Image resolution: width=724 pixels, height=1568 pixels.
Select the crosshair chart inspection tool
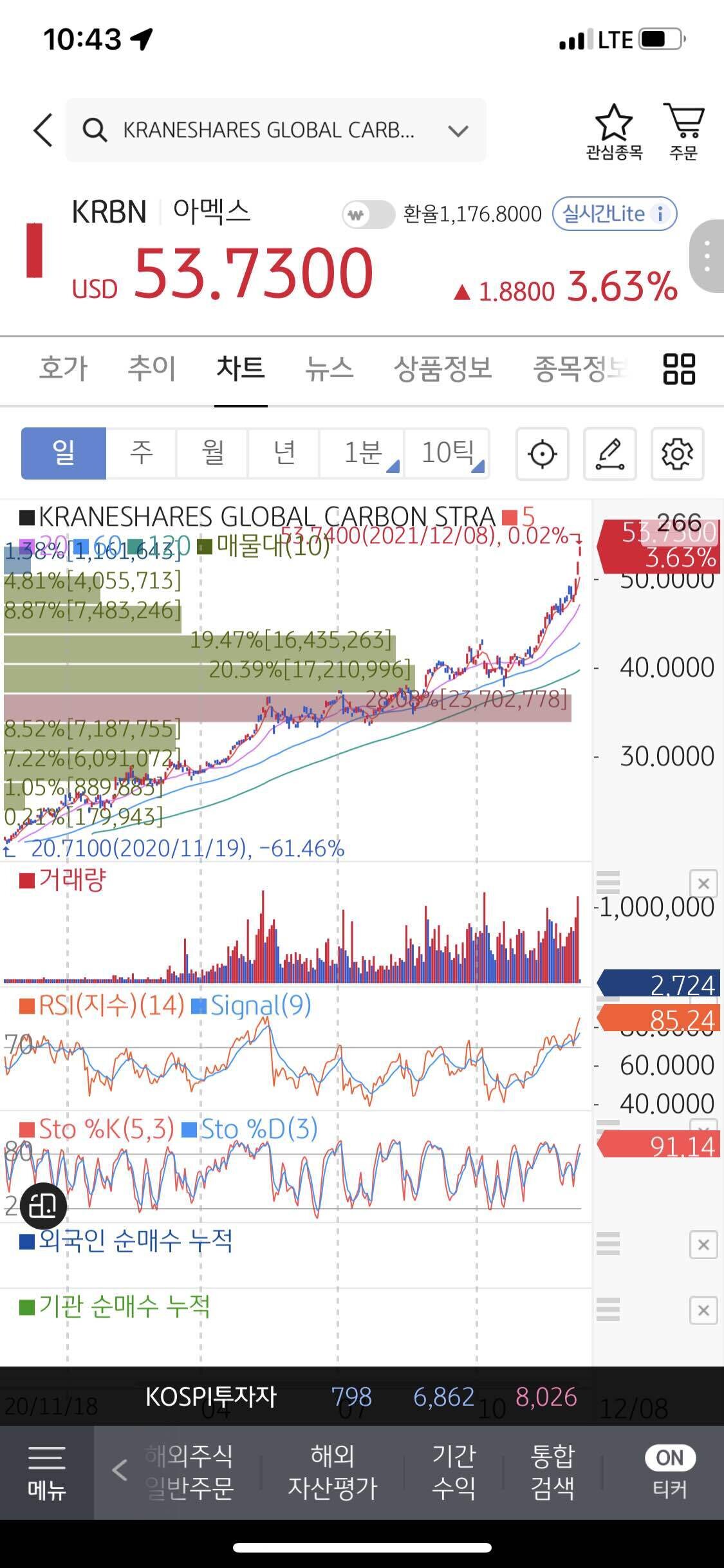click(541, 454)
